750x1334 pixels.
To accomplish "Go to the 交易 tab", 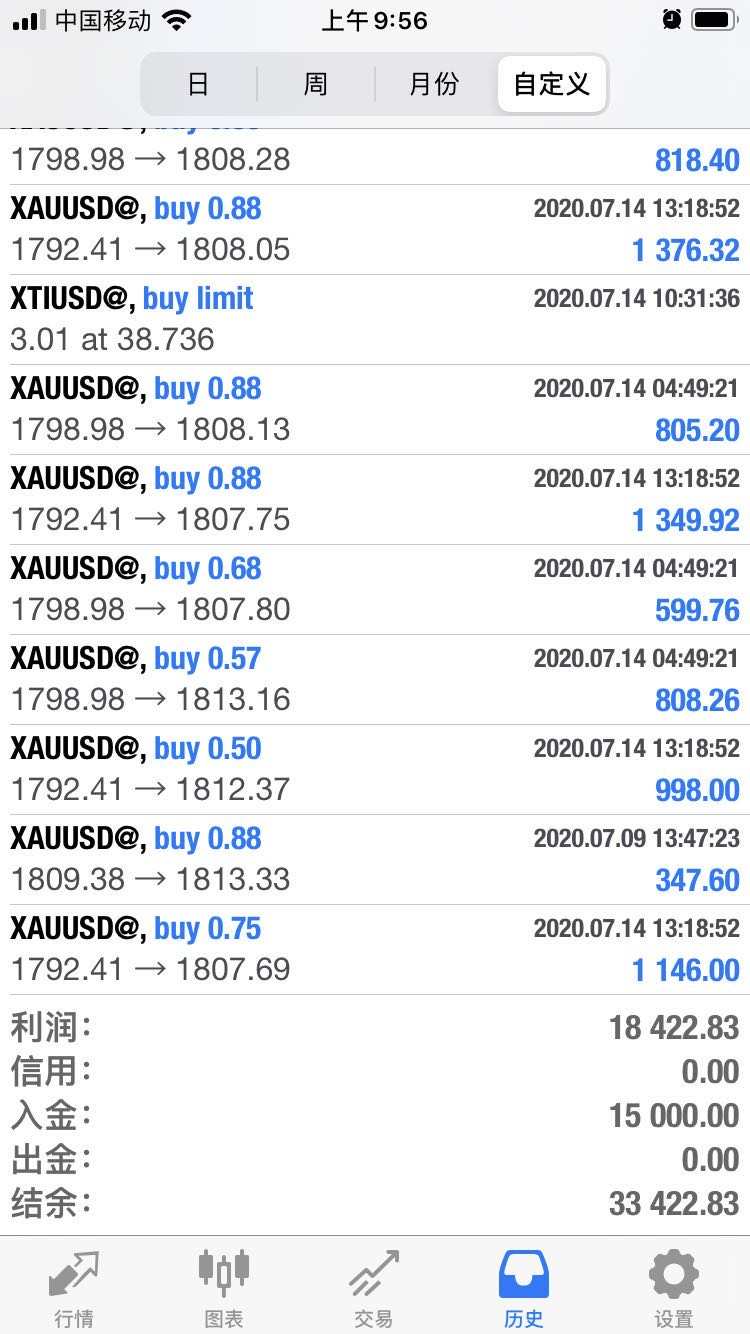I will click(374, 1288).
